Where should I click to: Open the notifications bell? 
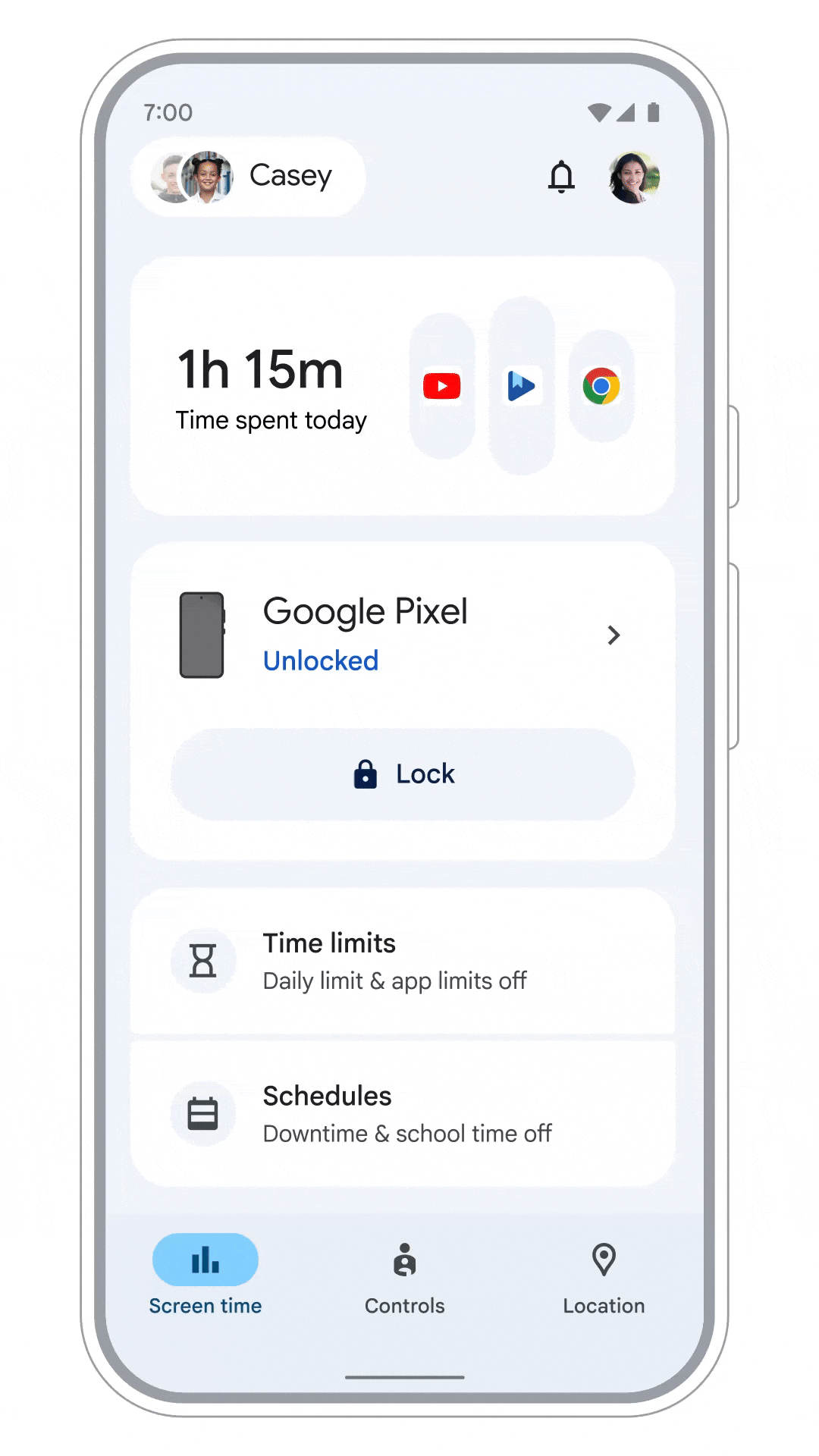pos(561,177)
